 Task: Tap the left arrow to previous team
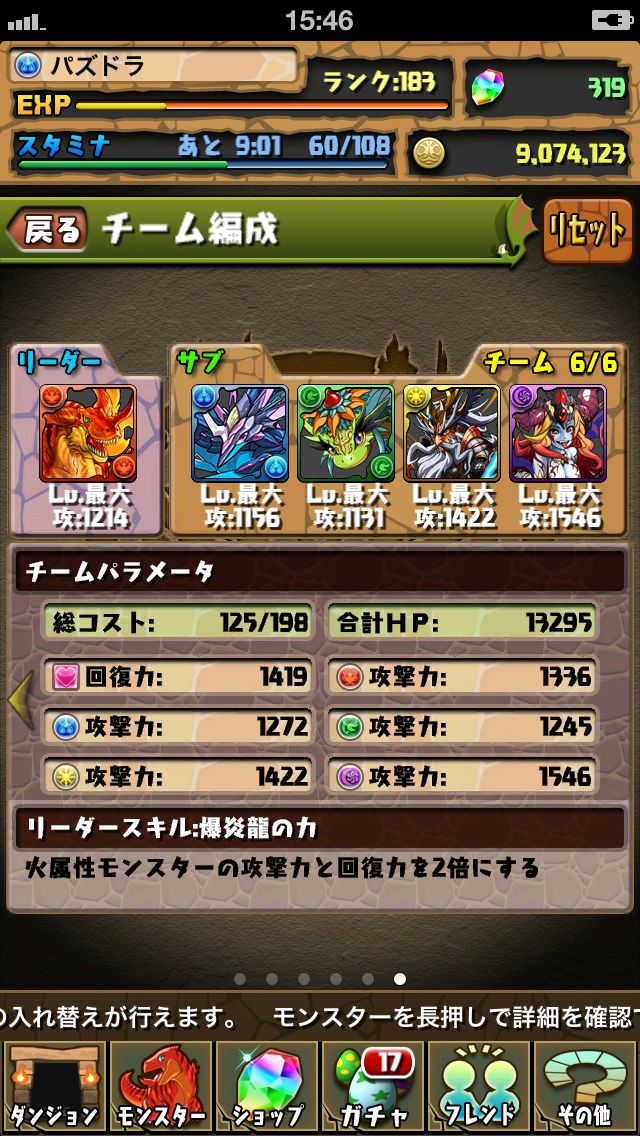(19, 700)
